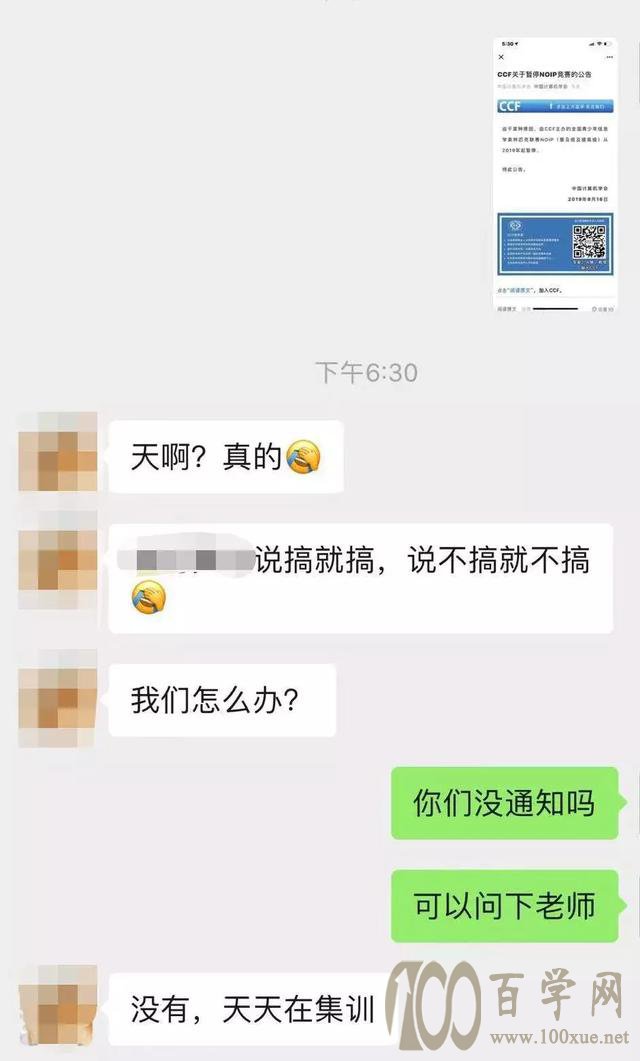Open avatar next to '天啊？真的' message
Screen dimensions: 640x1061
click(x=57, y=452)
